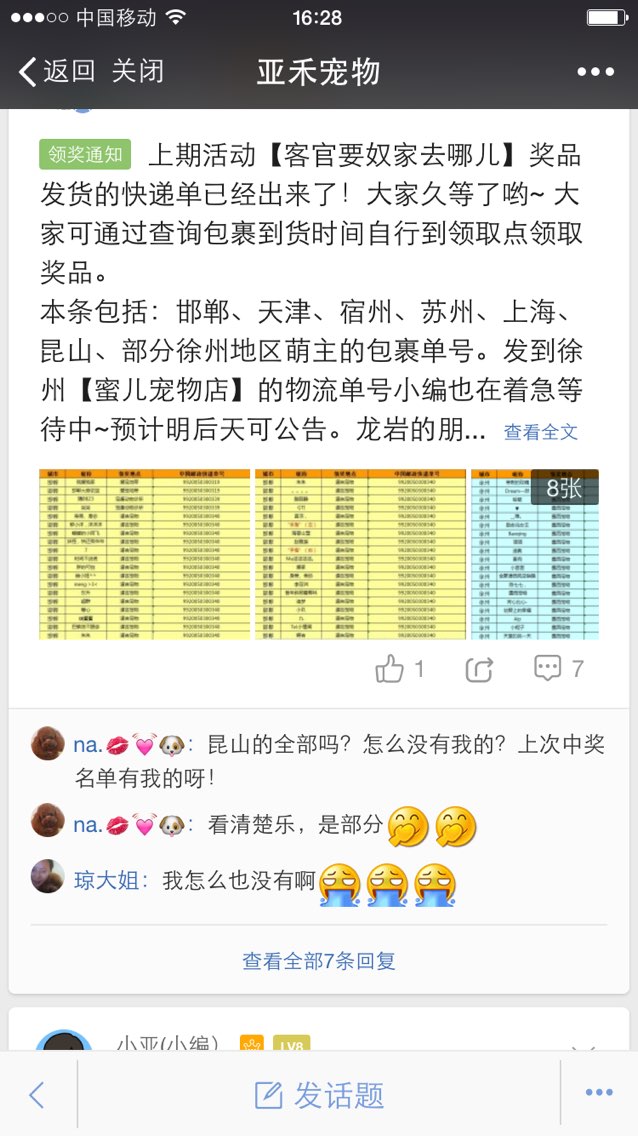Viewport: 638px width, 1136px height.
Task: Like the post with the thumbs-up icon
Action: tap(390, 669)
